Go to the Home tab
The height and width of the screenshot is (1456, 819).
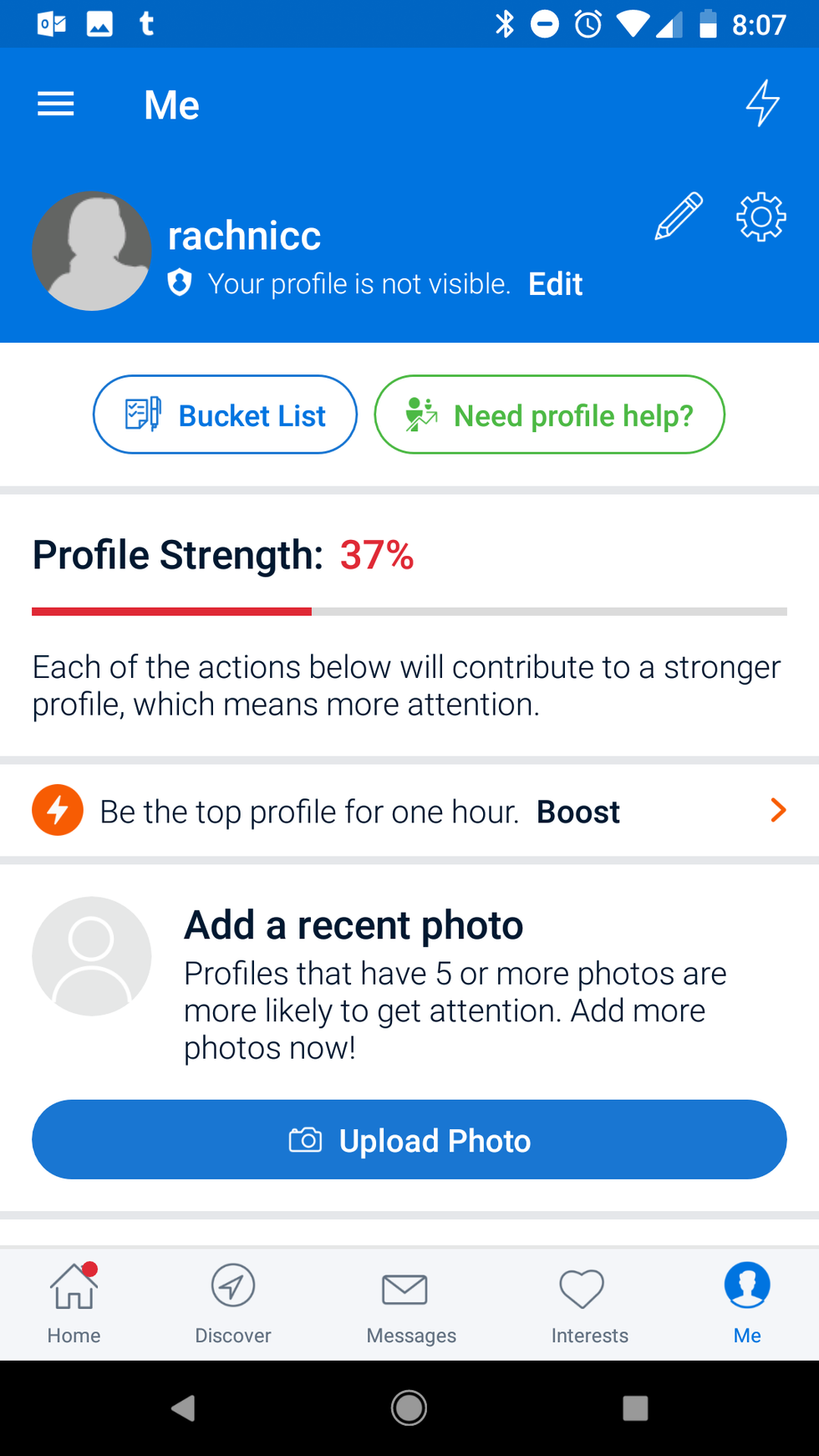pos(74,1302)
